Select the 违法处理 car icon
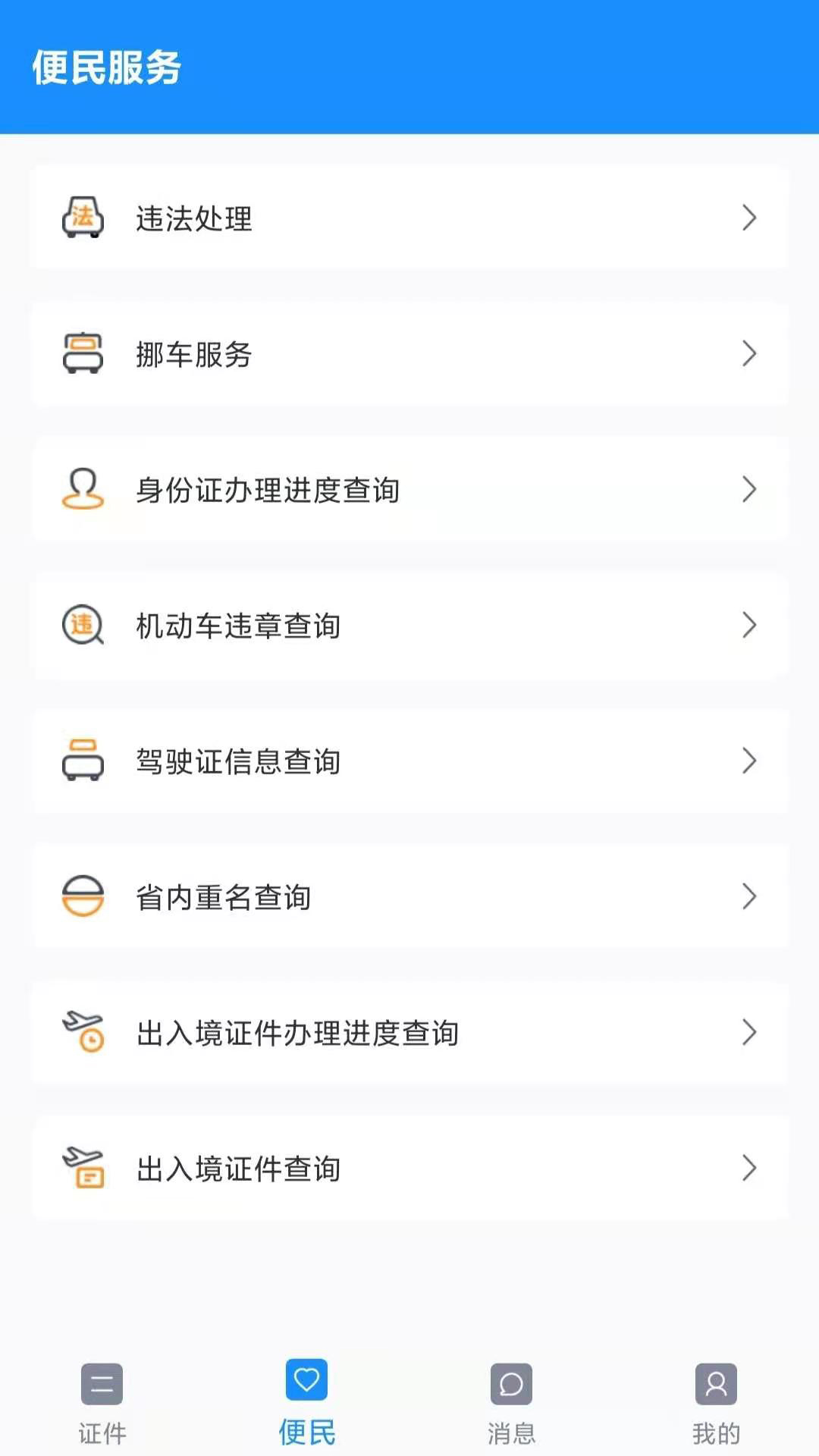 83,218
